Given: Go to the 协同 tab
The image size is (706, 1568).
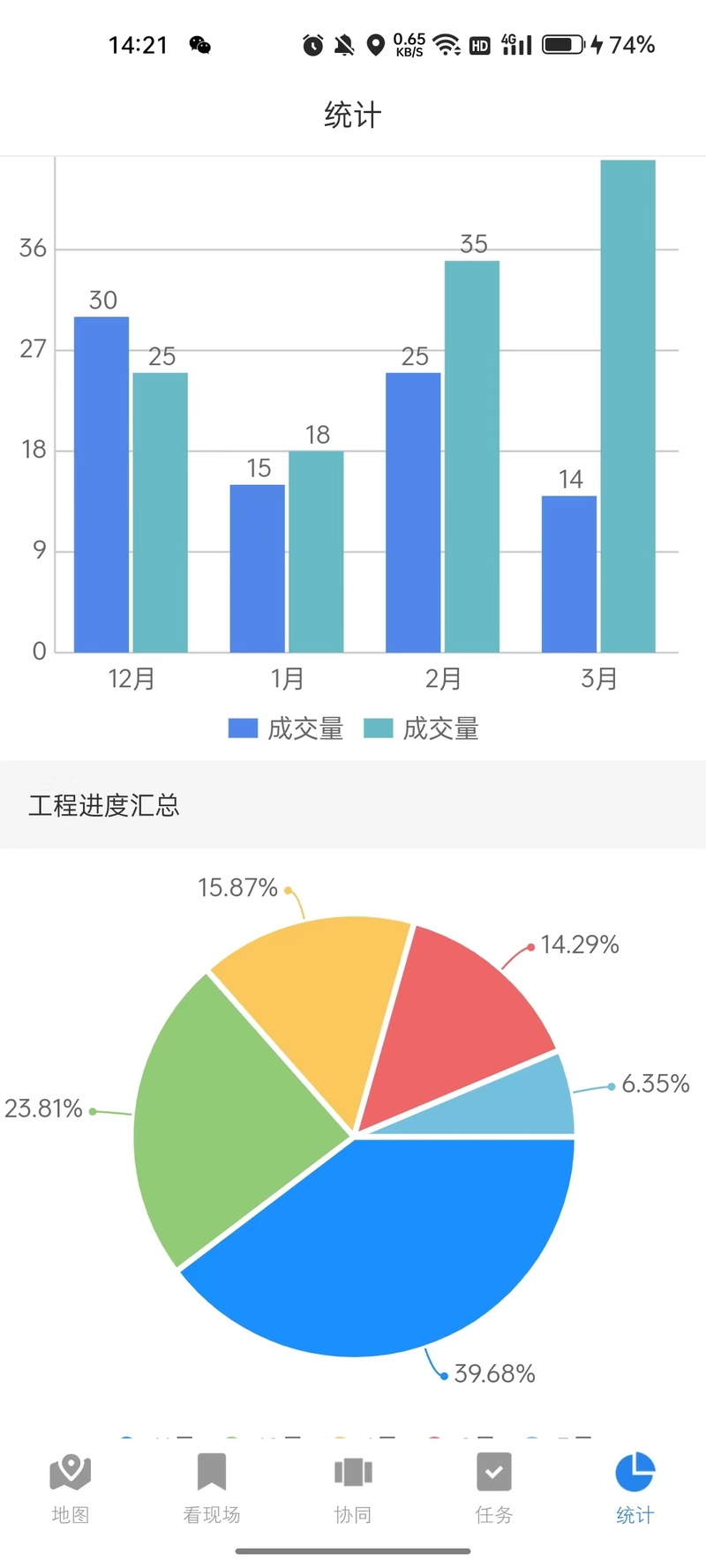Looking at the screenshot, I should click(x=353, y=1489).
